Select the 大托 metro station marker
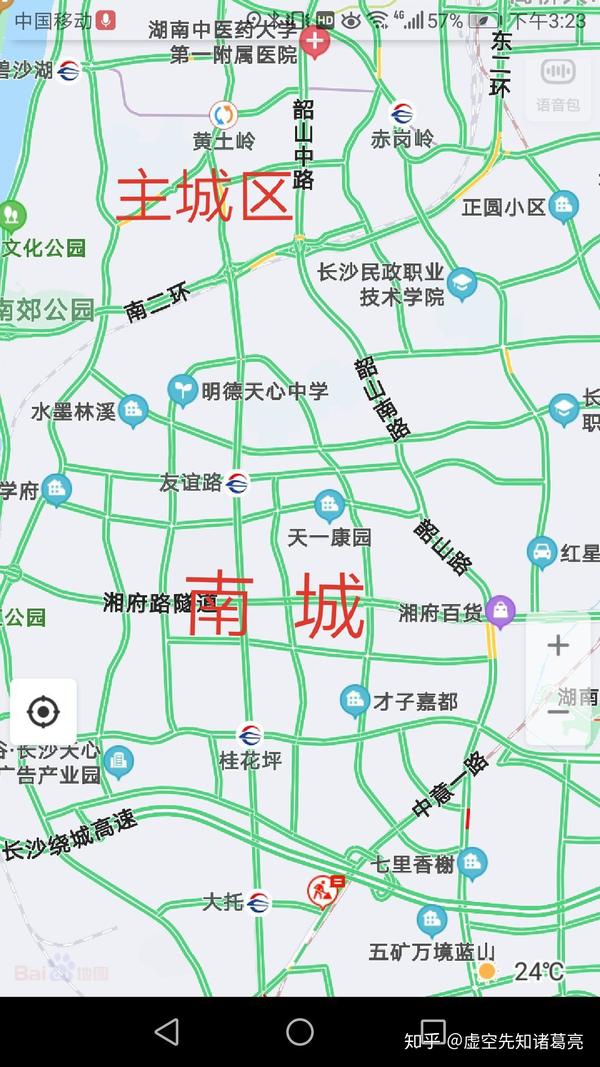 coord(258,903)
